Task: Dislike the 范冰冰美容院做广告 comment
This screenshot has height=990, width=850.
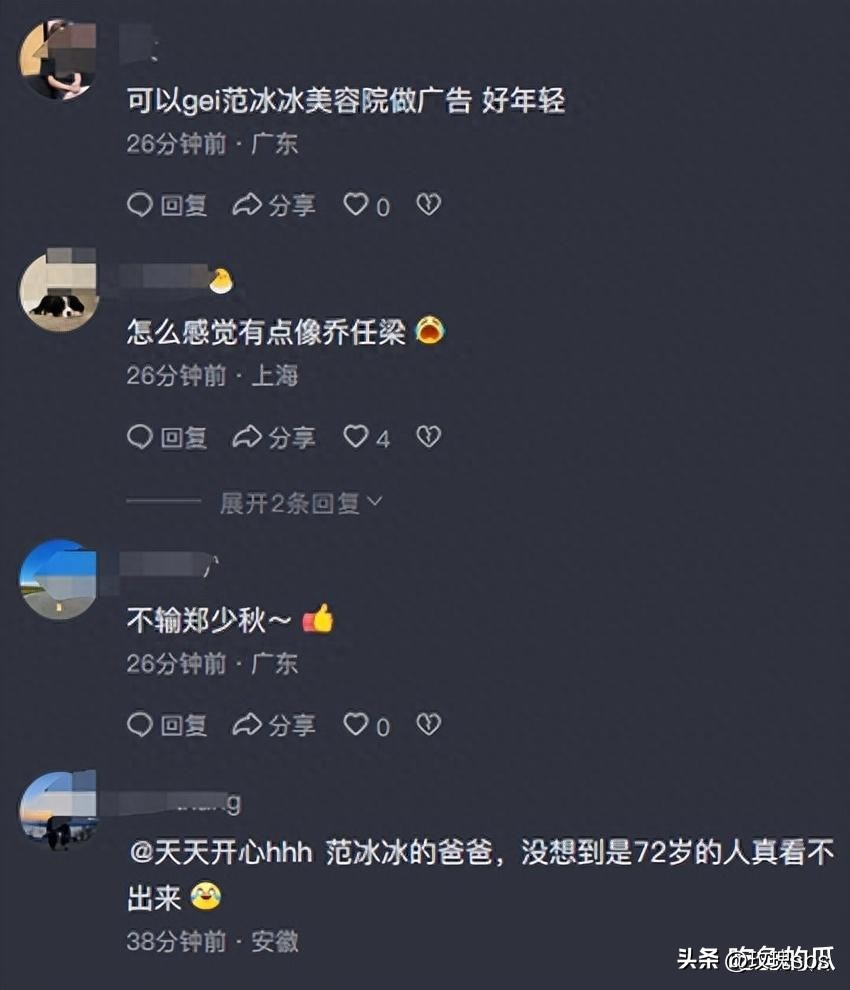Action: 428,205
